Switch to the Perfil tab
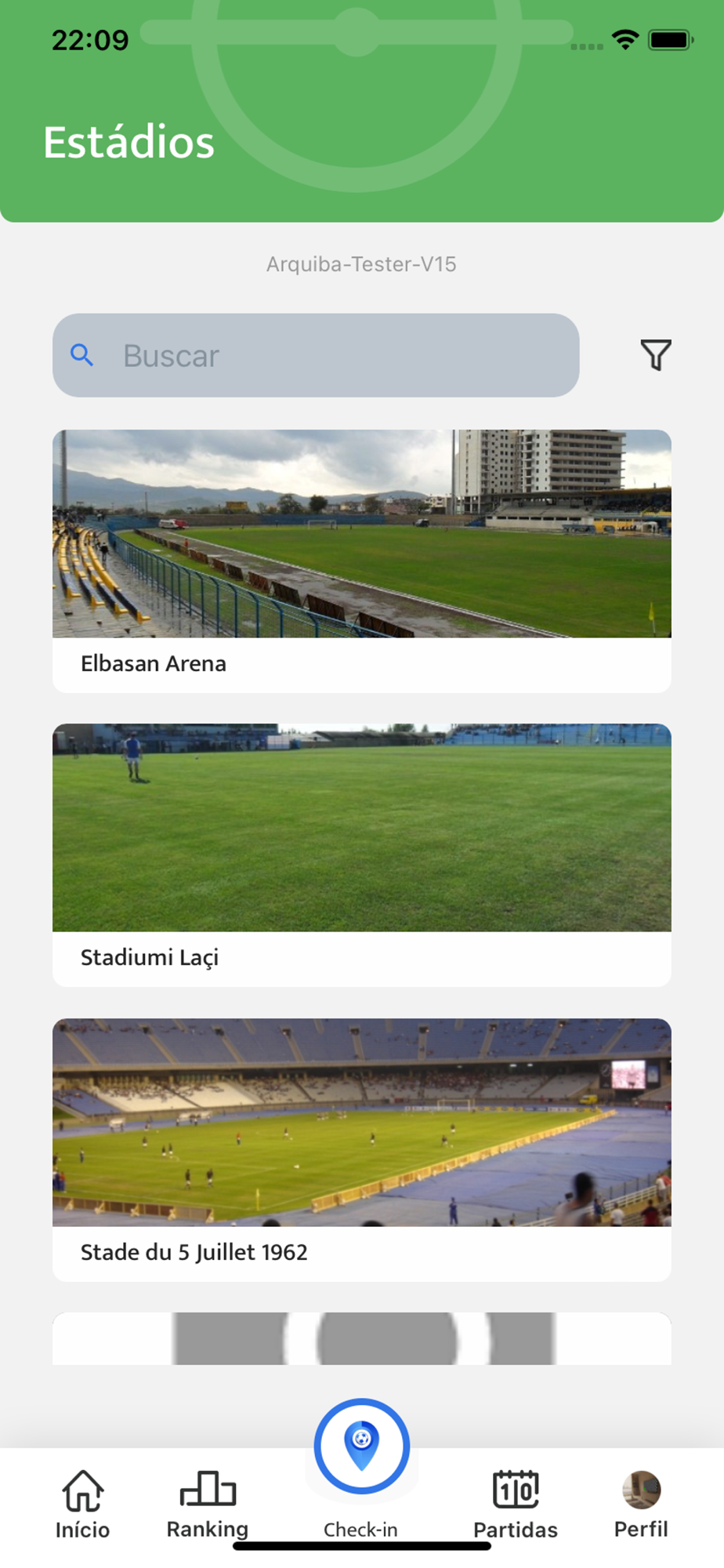Screen dimensions: 724x1568 pyautogui.click(x=641, y=1504)
